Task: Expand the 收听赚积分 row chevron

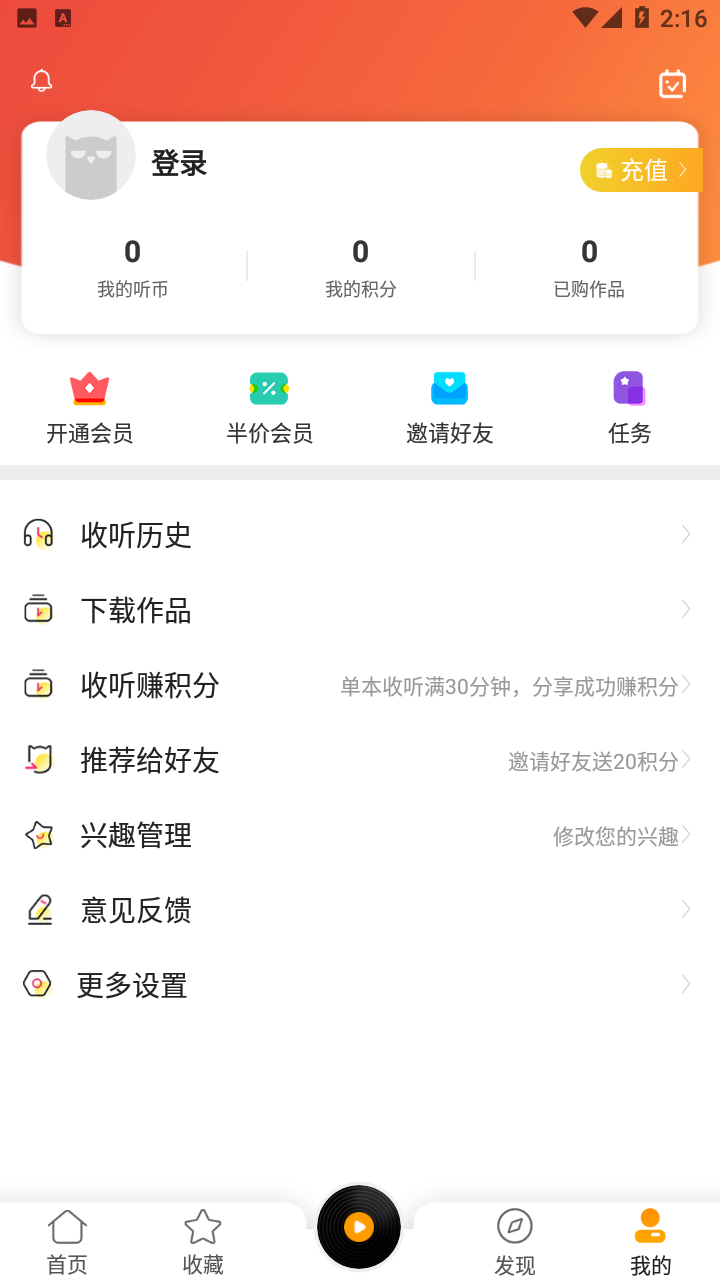Action: pyautogui.click(x=687, y=685)
